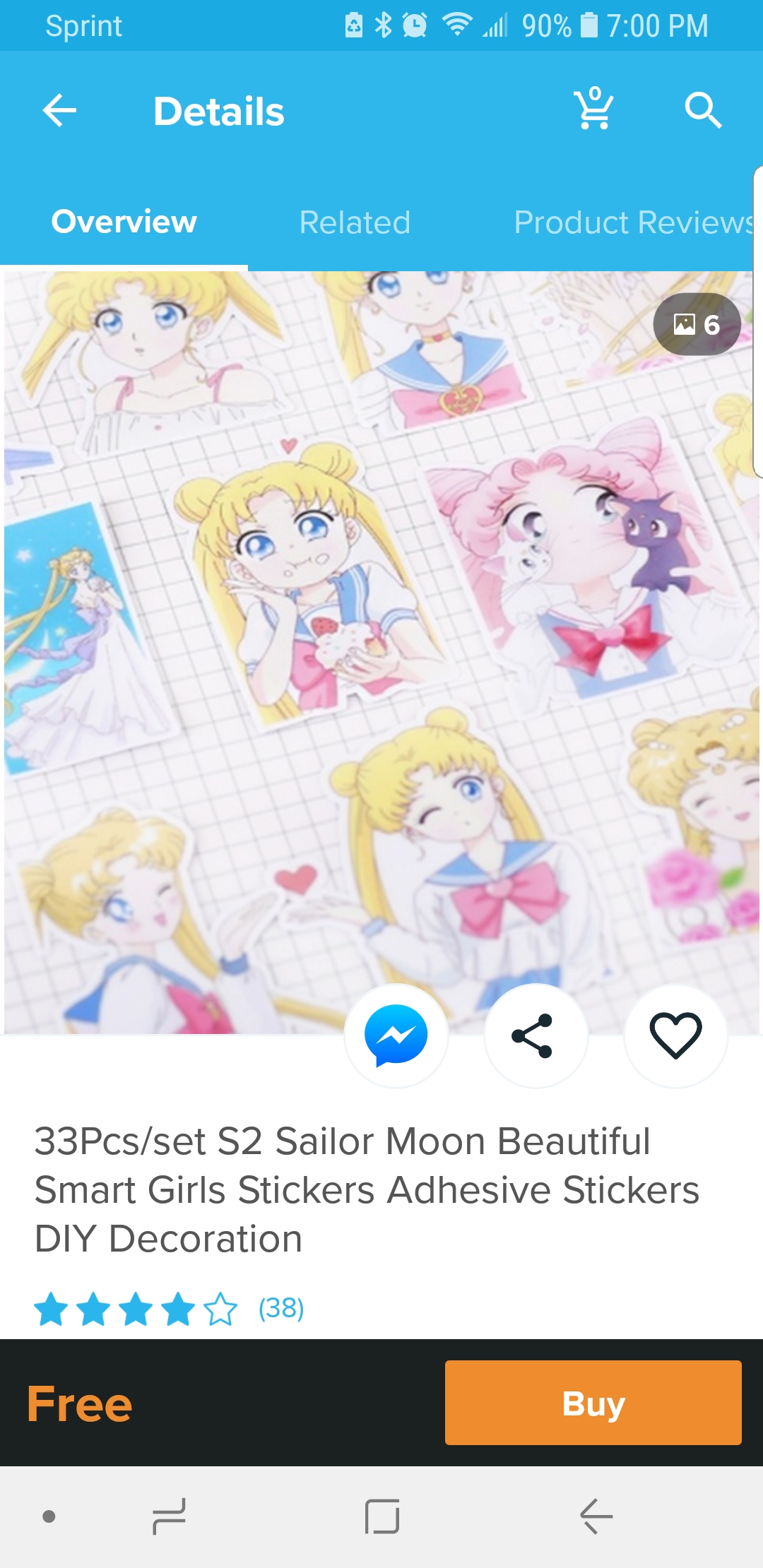Open the 38 ratings link

coord(281,1308)
